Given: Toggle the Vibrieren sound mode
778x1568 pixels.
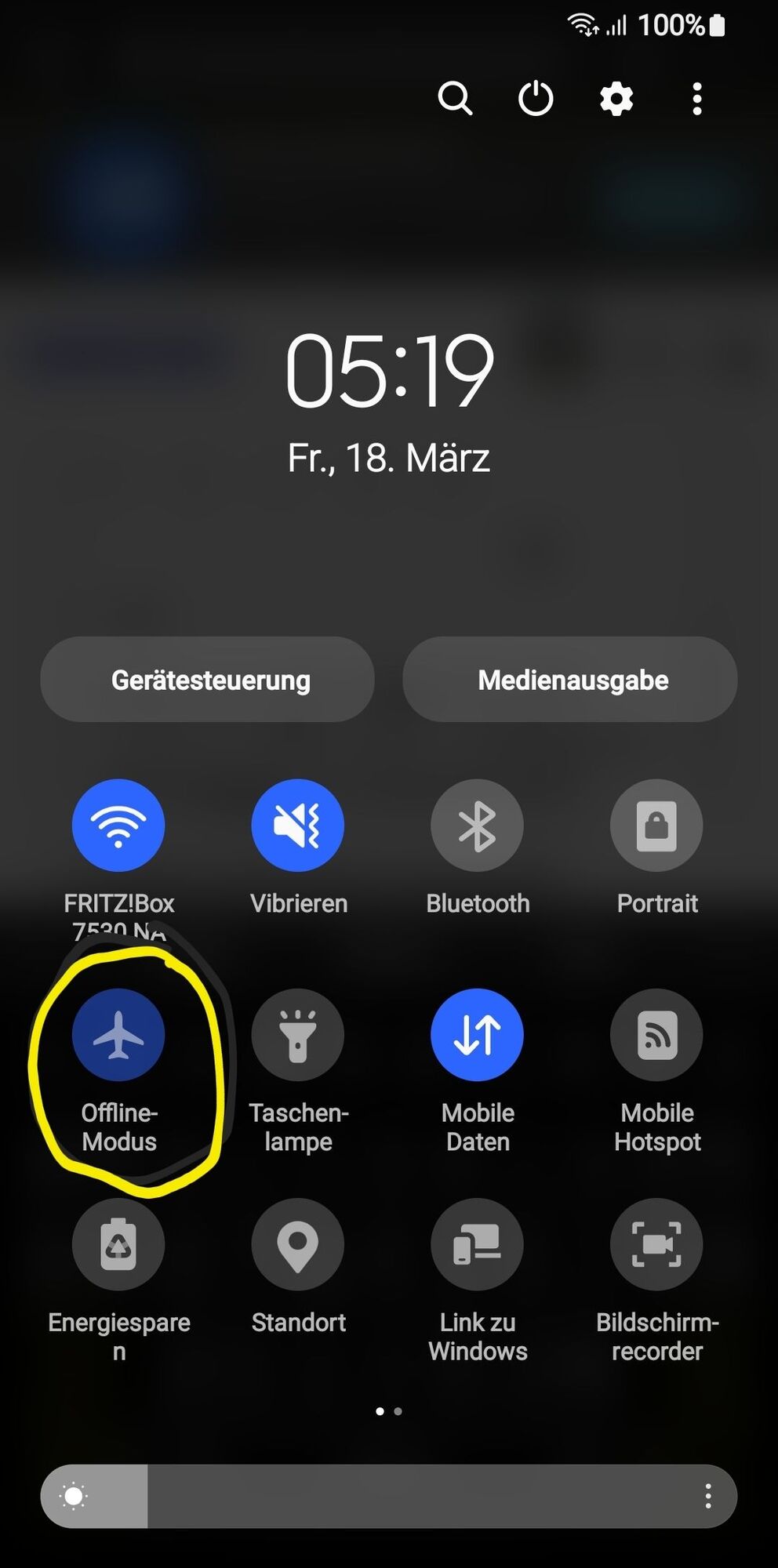Looking at the screenshot, I should 298,825.
